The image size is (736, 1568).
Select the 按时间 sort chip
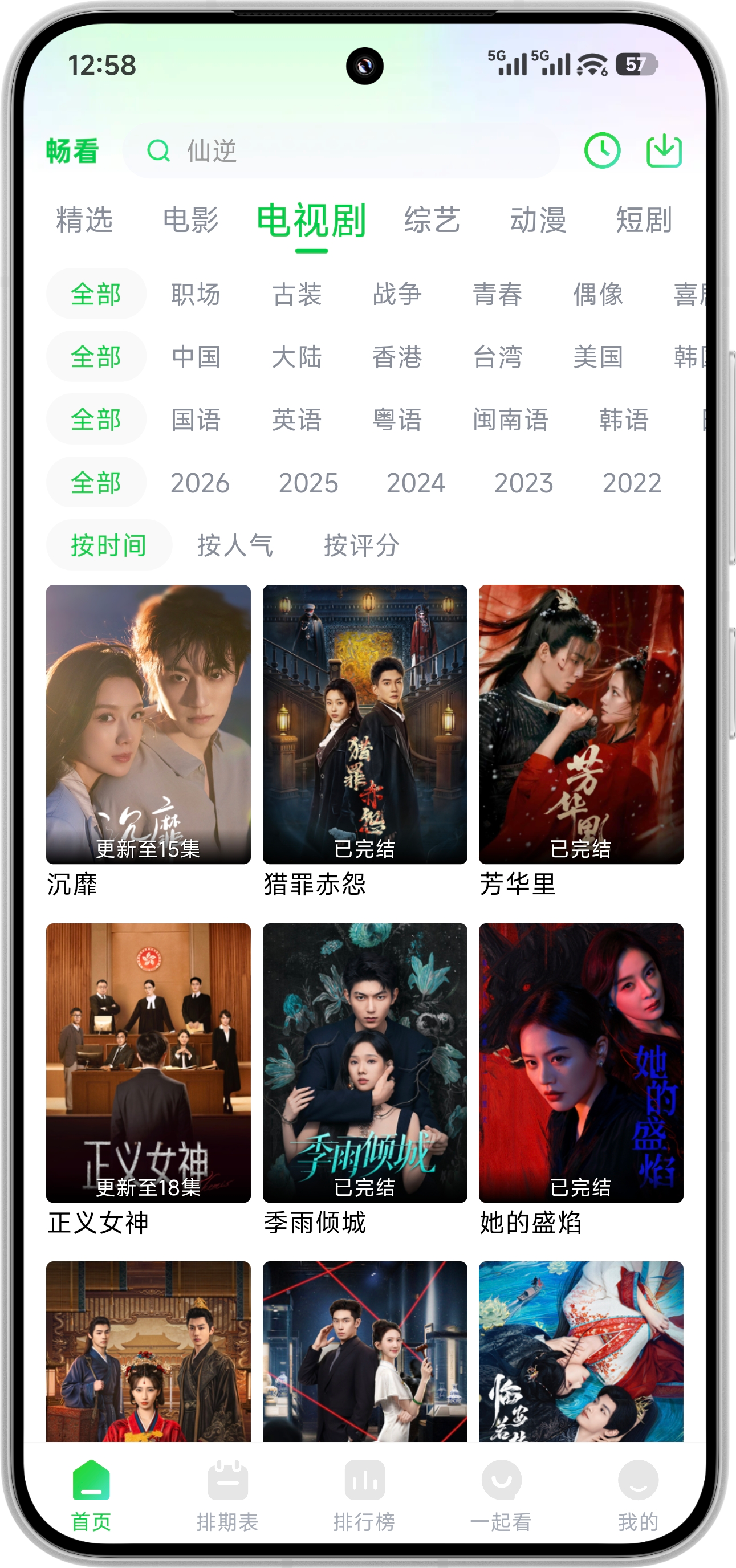108,545
